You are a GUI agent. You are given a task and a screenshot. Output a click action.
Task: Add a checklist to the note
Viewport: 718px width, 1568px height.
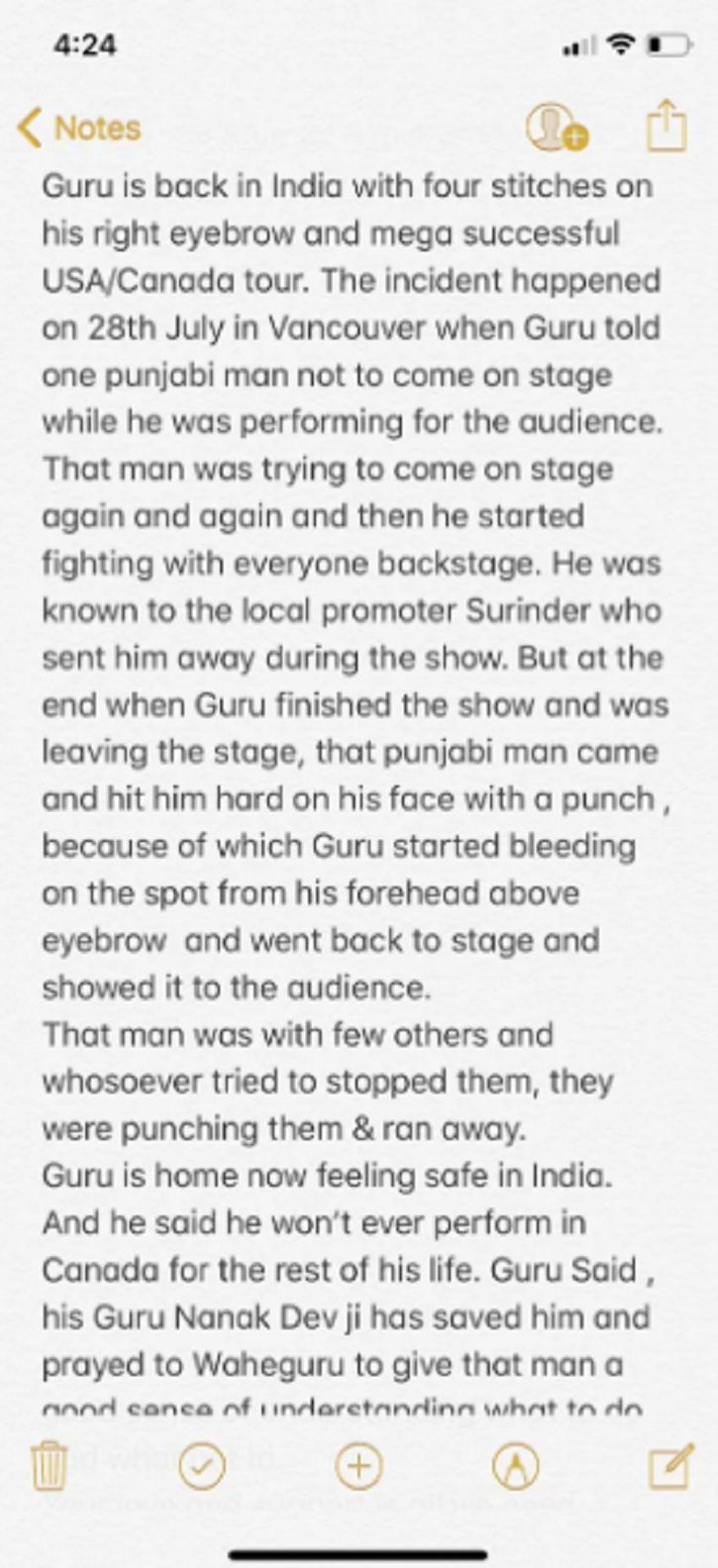point(203,1466)
